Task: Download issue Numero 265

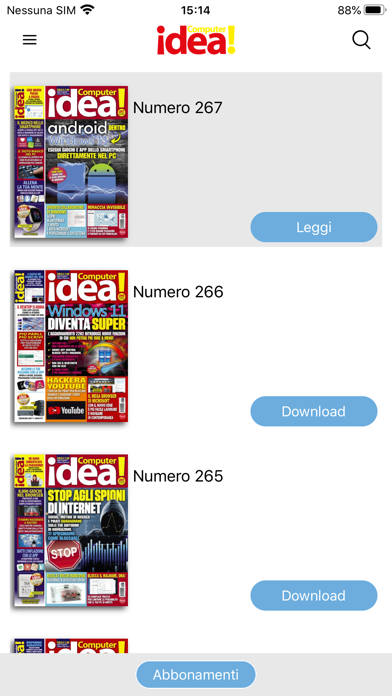Action: coord(314,596)
